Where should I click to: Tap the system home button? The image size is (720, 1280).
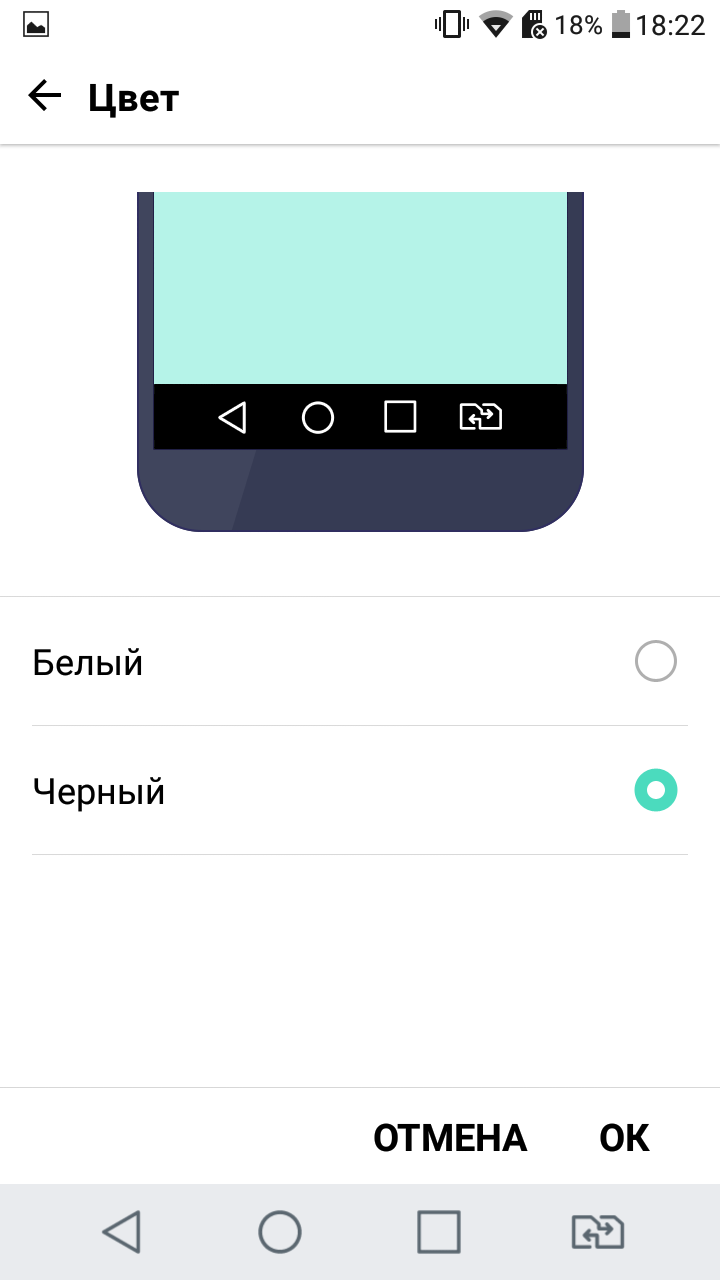(280, 1232)
